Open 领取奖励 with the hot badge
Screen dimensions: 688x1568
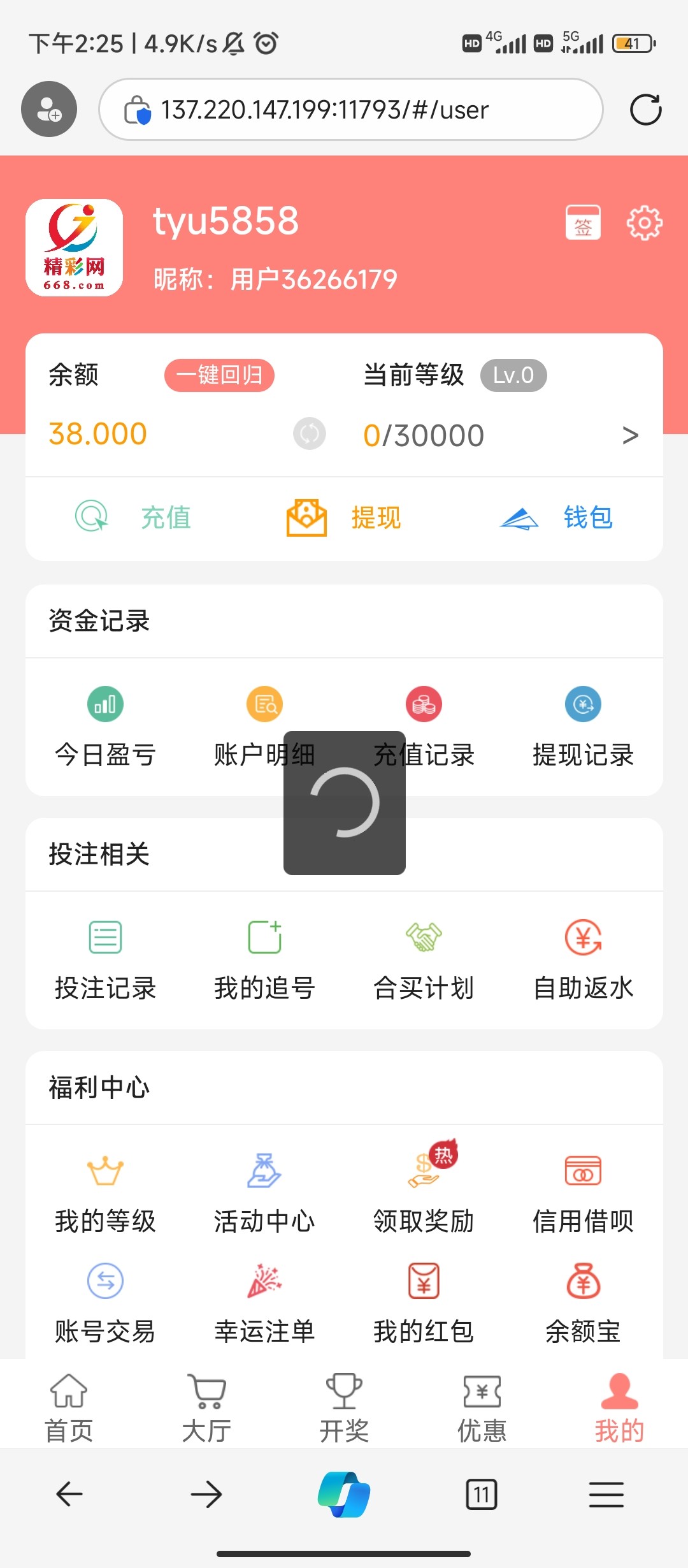pos(424,1187)
